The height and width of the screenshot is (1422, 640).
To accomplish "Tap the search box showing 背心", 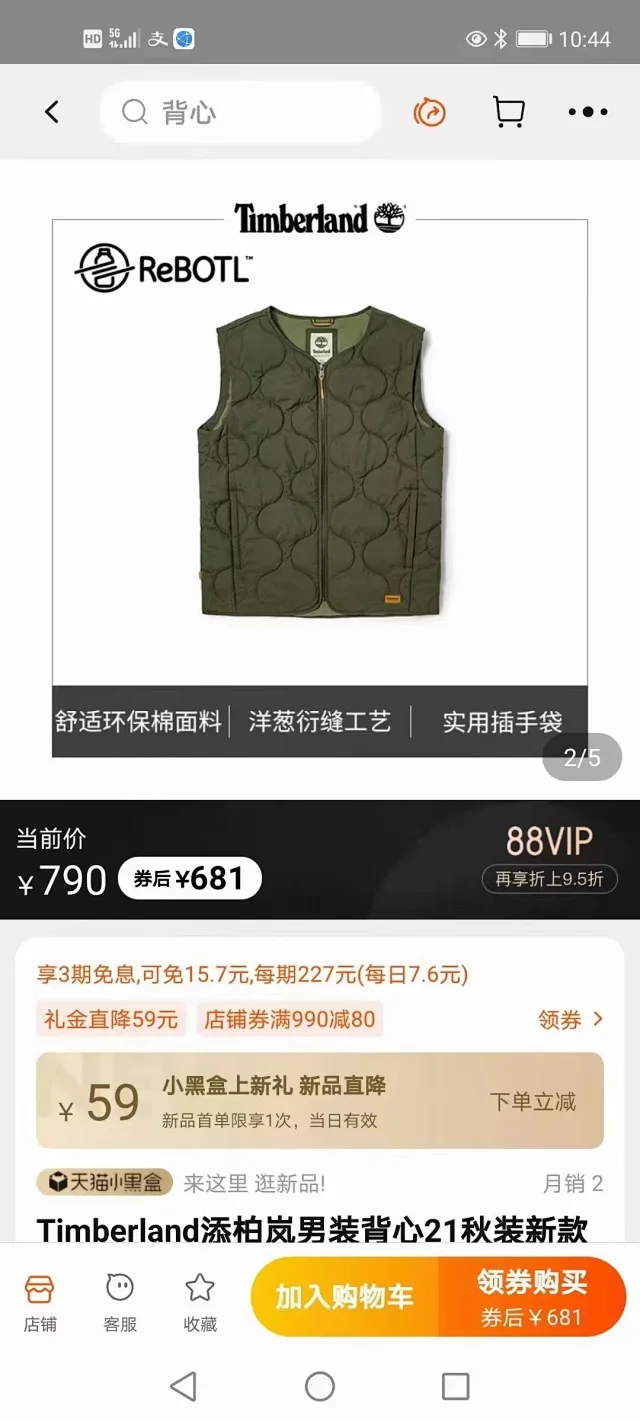I will pyautogui.click(x=240, y=112).
